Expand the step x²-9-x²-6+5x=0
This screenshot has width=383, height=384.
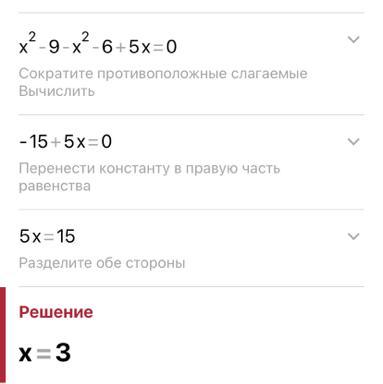coord(353,40)
